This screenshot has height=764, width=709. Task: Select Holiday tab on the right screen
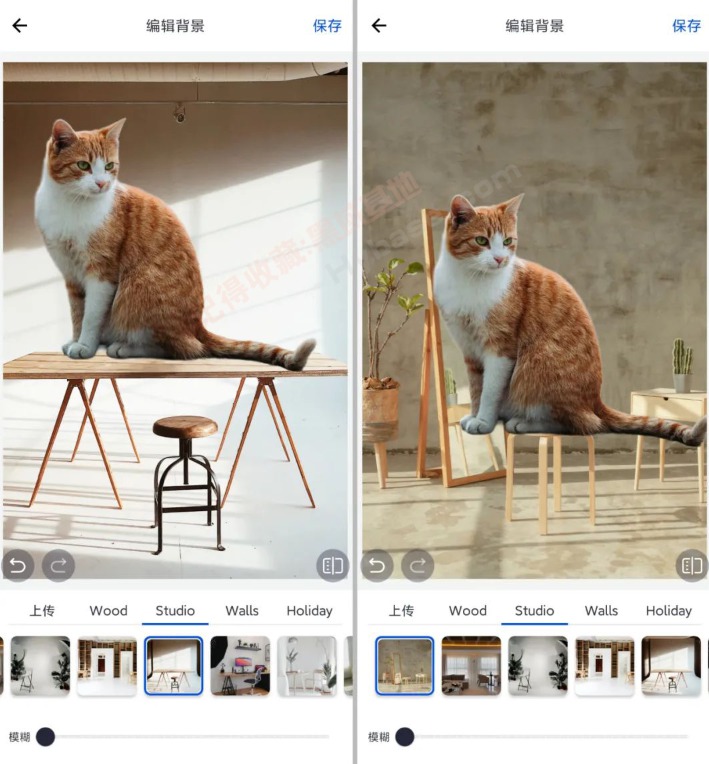coord(668,610)
